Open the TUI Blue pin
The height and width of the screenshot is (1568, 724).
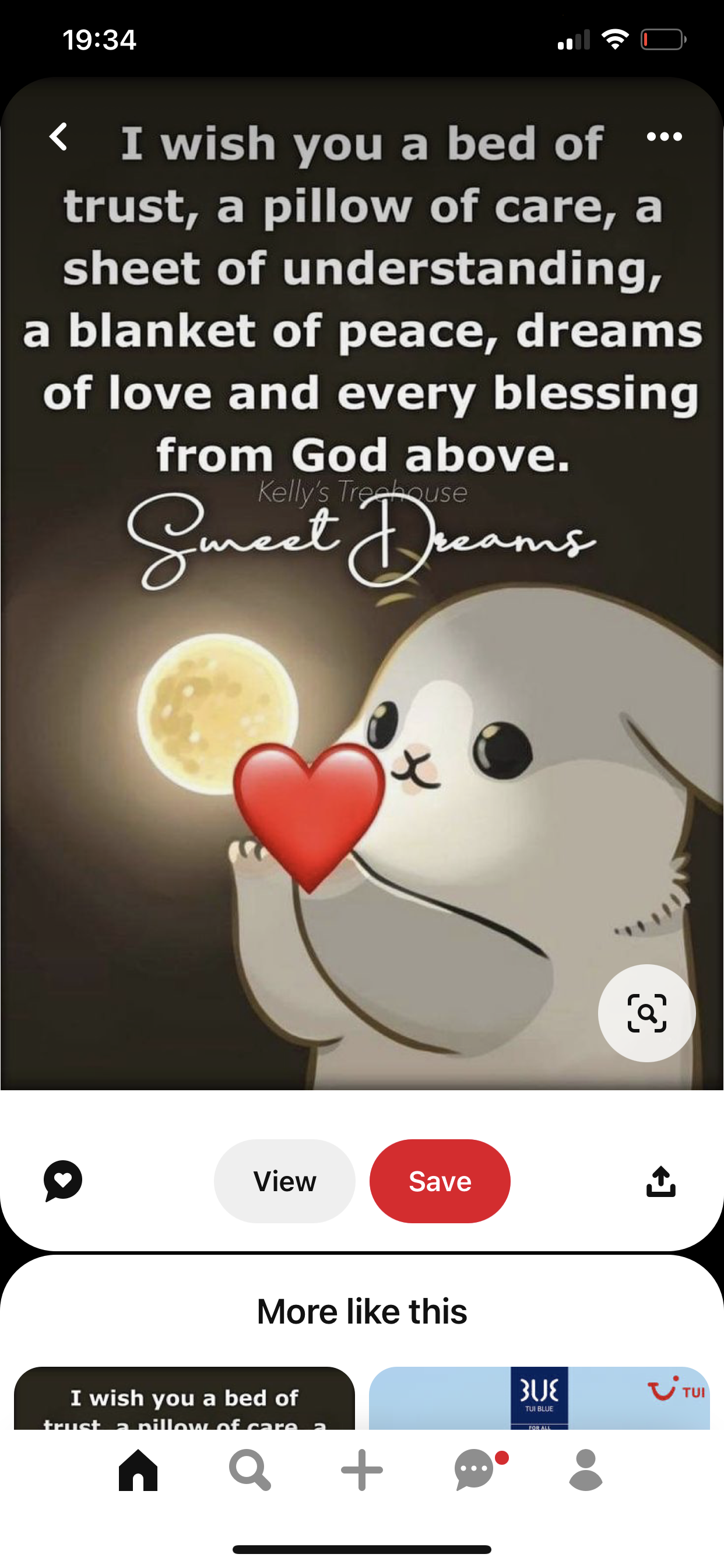(x=539, y=1399)
